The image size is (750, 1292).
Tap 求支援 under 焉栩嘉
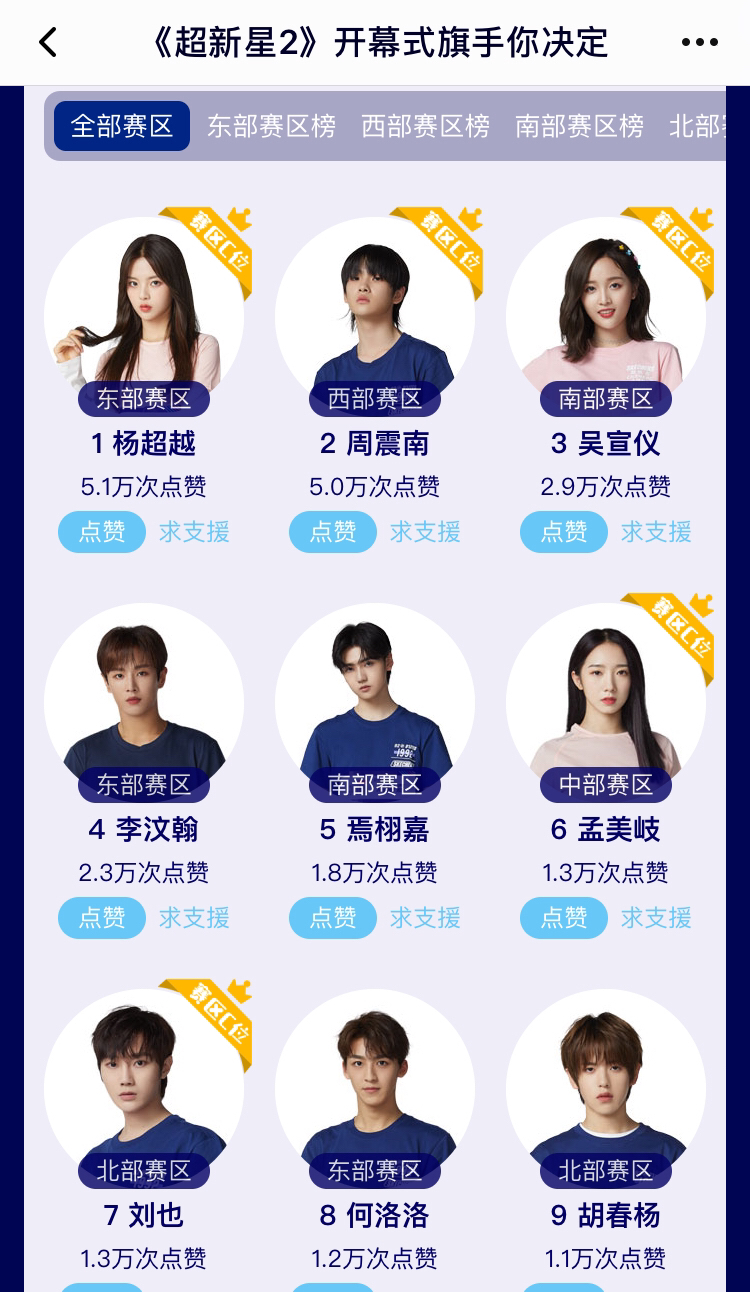[x=425, y=918]
